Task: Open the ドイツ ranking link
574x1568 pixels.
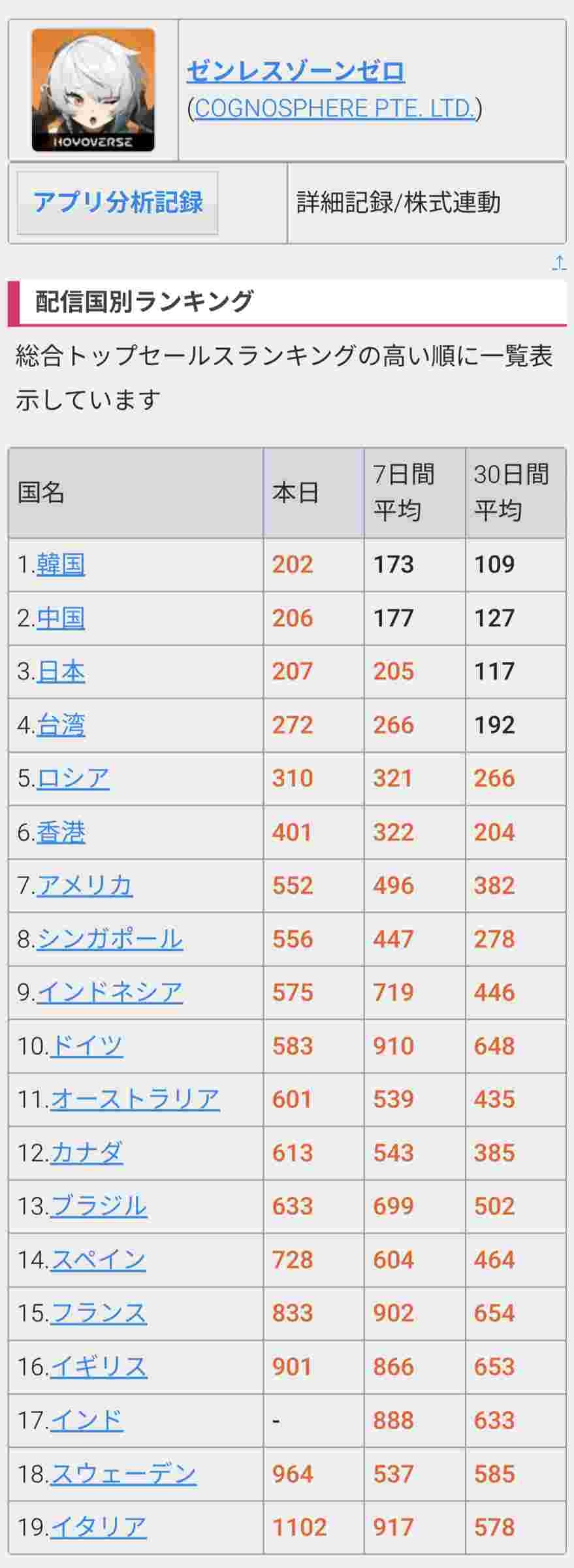Action: [x=86, y=1046]
